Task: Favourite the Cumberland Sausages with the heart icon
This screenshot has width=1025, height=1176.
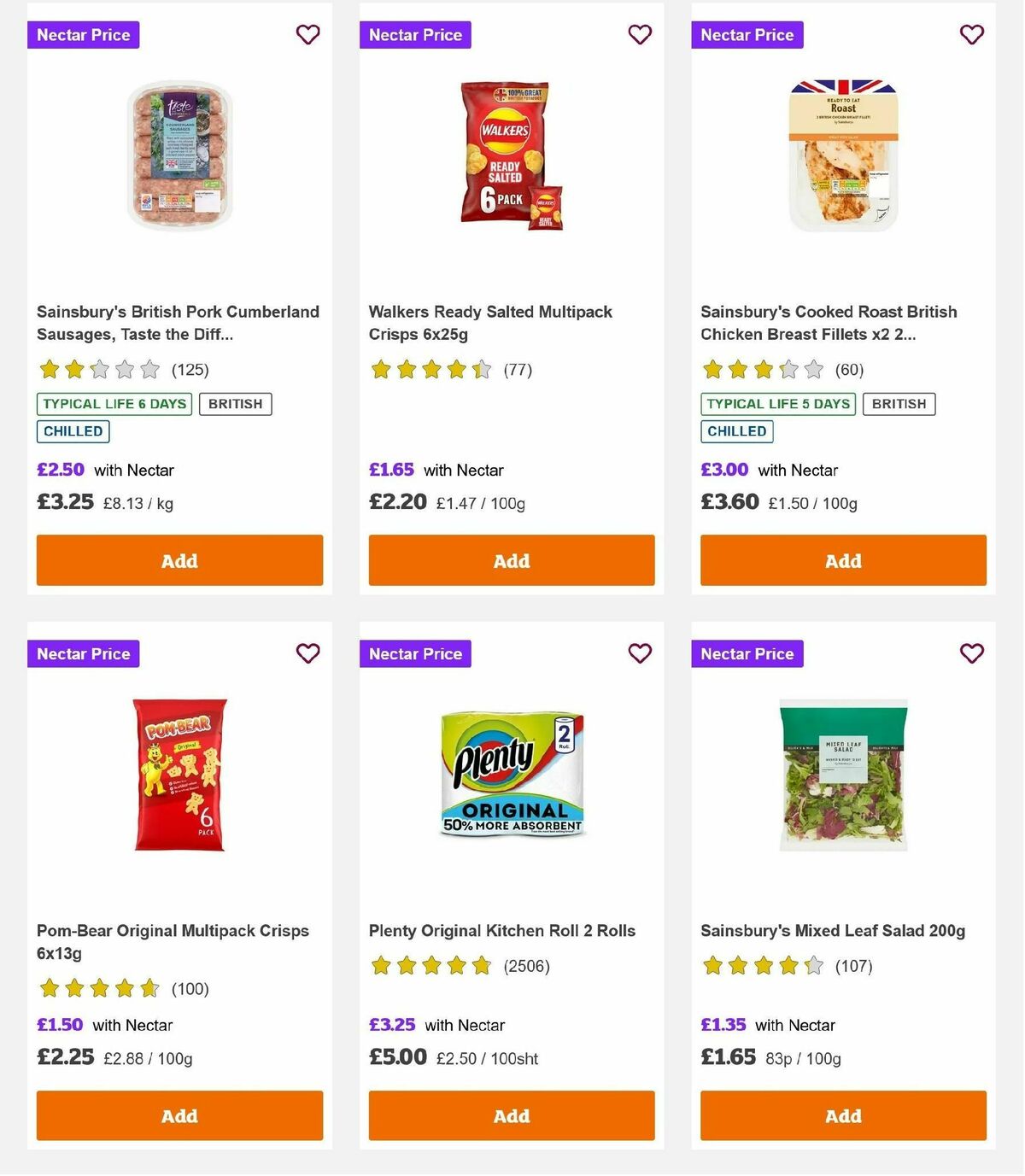Action: pyautogui.click(x=307, y=34)
